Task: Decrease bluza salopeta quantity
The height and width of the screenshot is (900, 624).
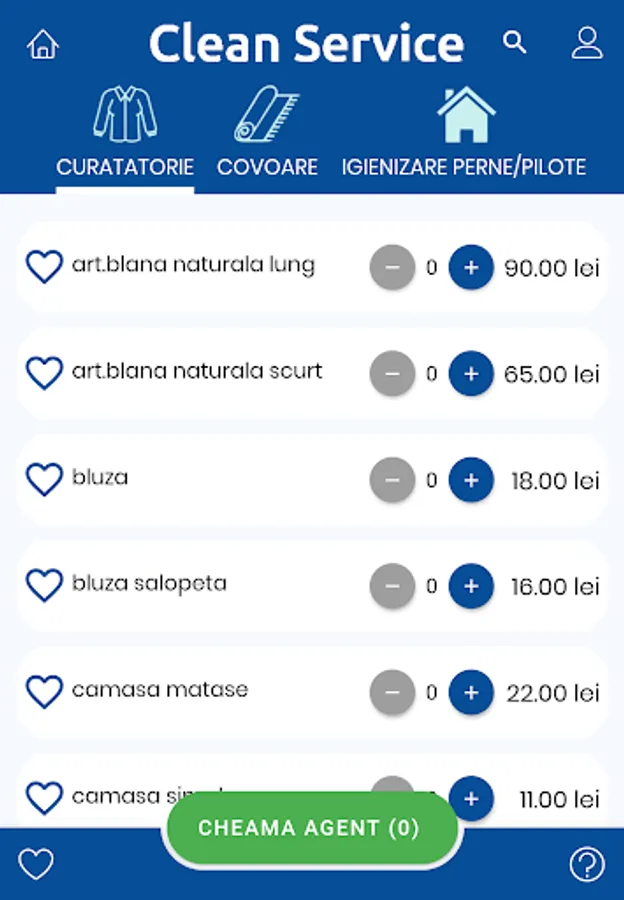Action: click(392, 586)
